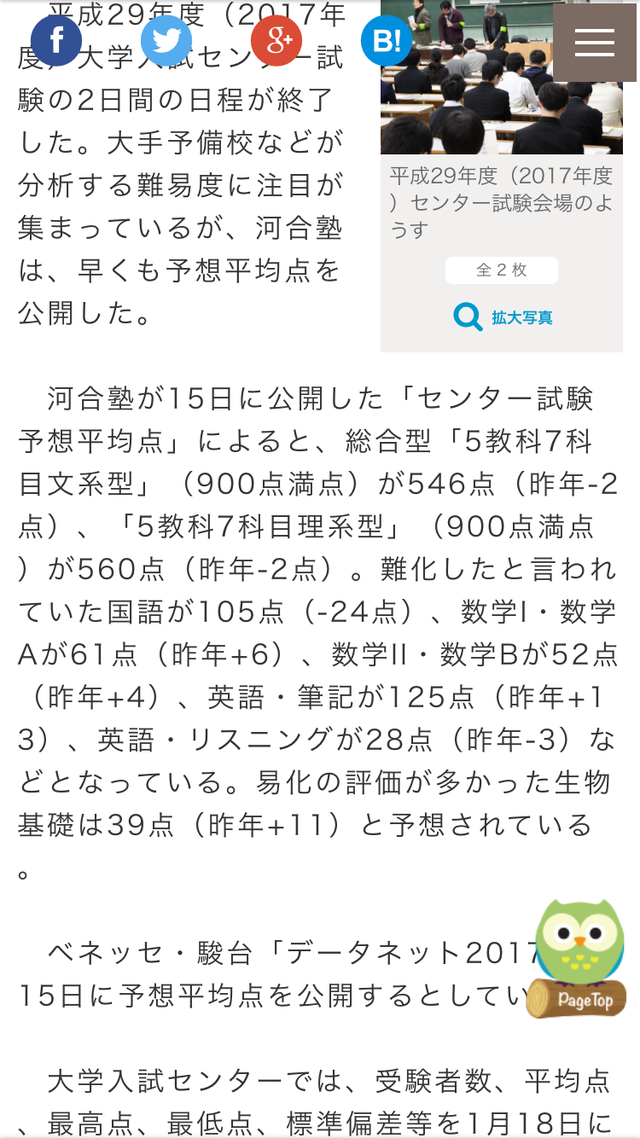Jump to top with PageTop owl
Screen dimensions: 640x1138
pyautogui.click(x=579, y=962)
